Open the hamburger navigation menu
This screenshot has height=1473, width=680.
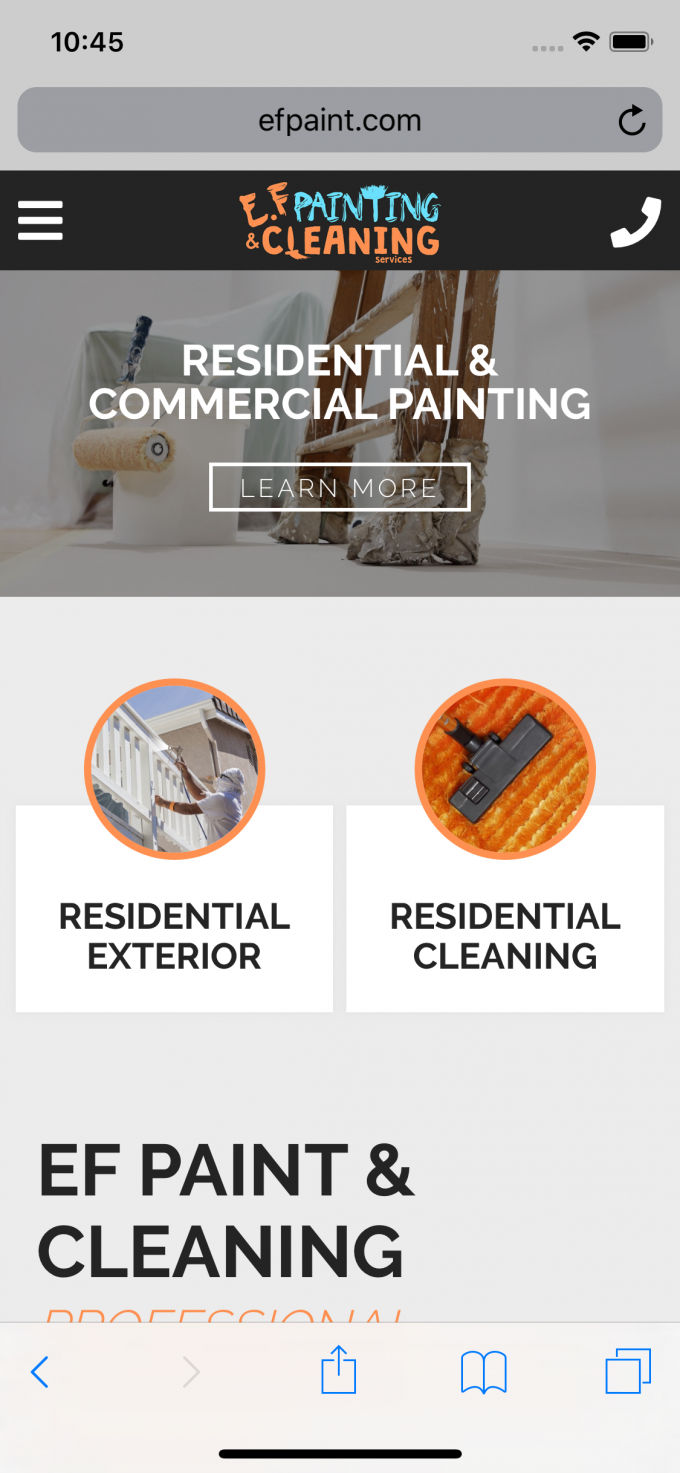(40, 220)
